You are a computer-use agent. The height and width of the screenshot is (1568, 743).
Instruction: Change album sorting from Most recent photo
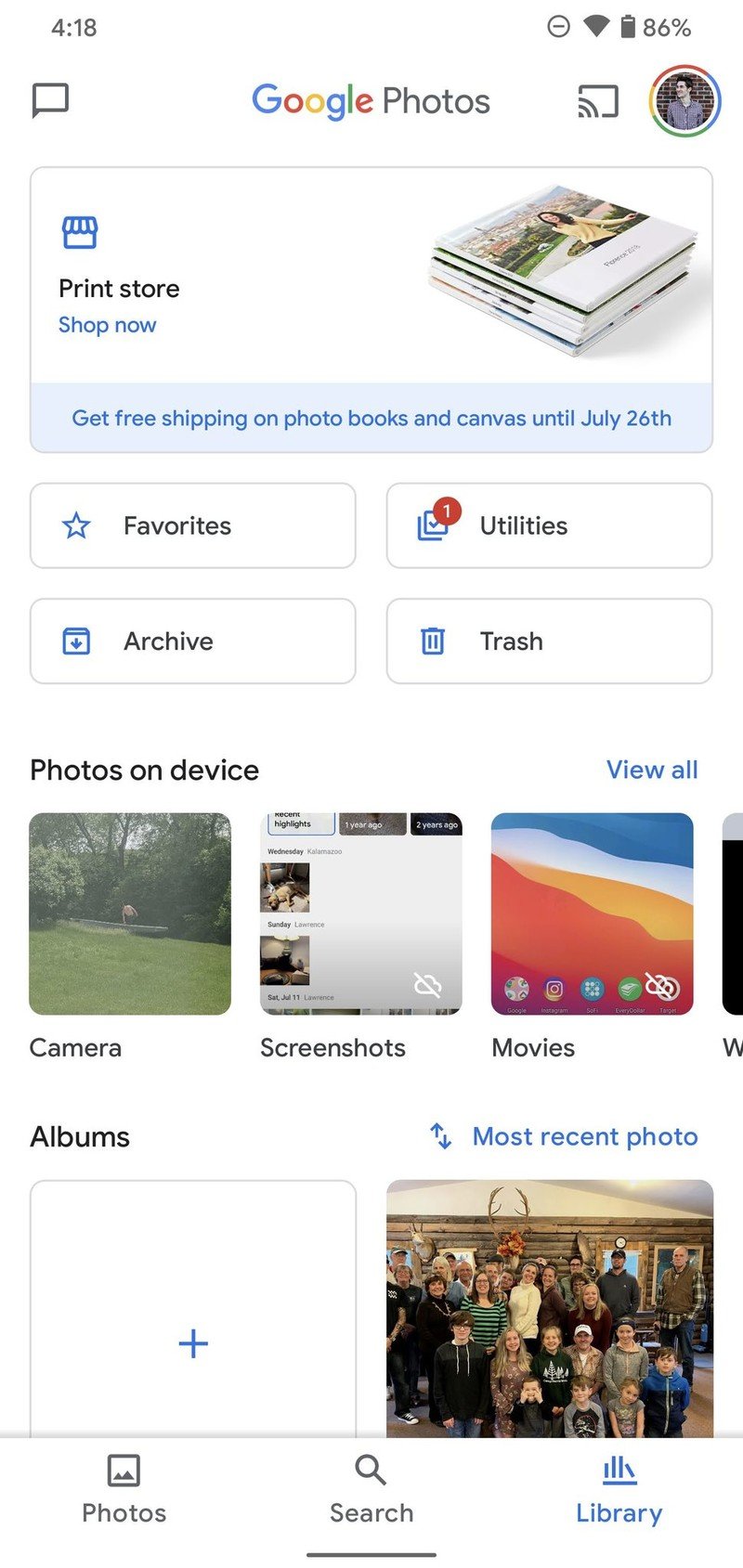[x=565, y=1136]
